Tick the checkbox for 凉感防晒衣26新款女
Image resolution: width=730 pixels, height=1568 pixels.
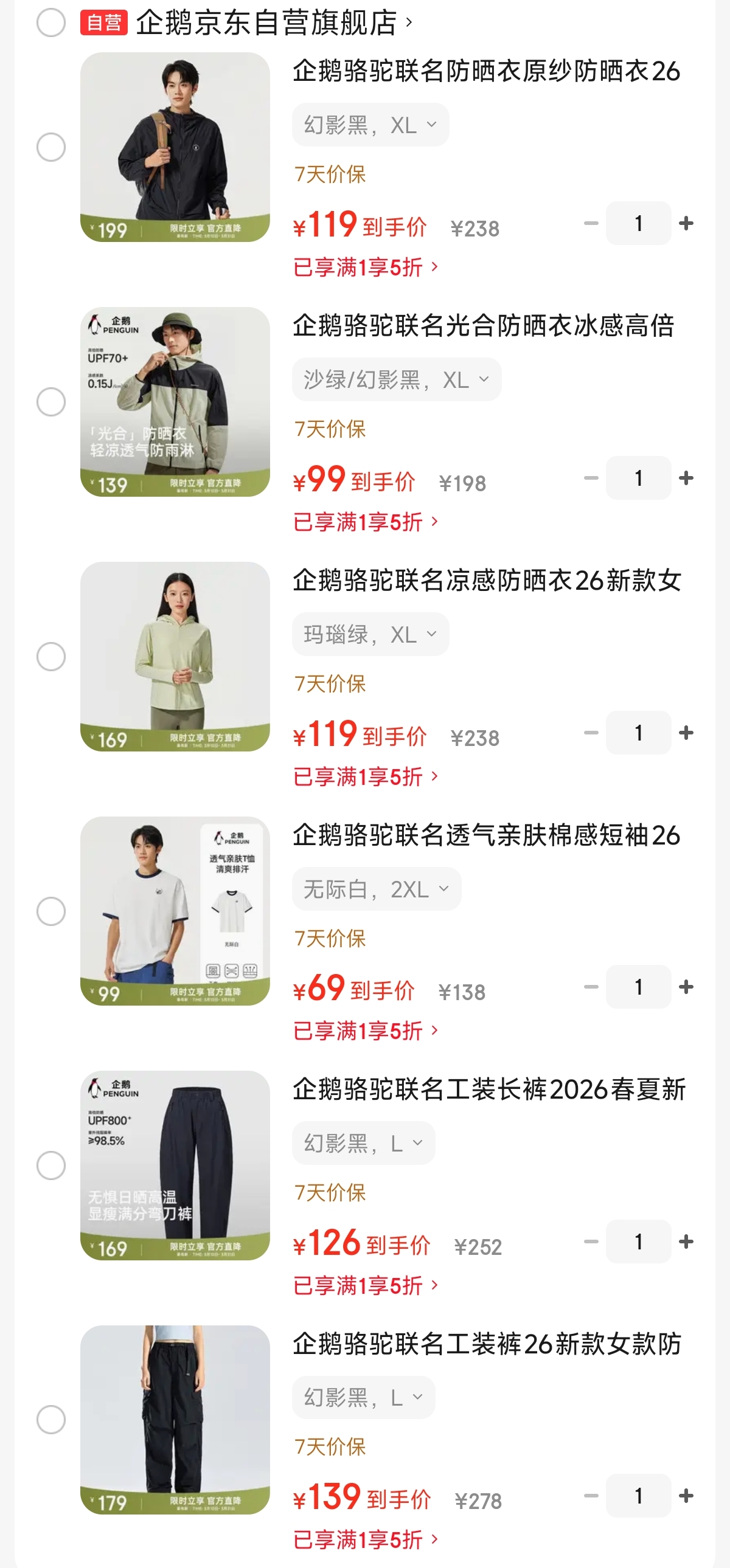(51, 657)
